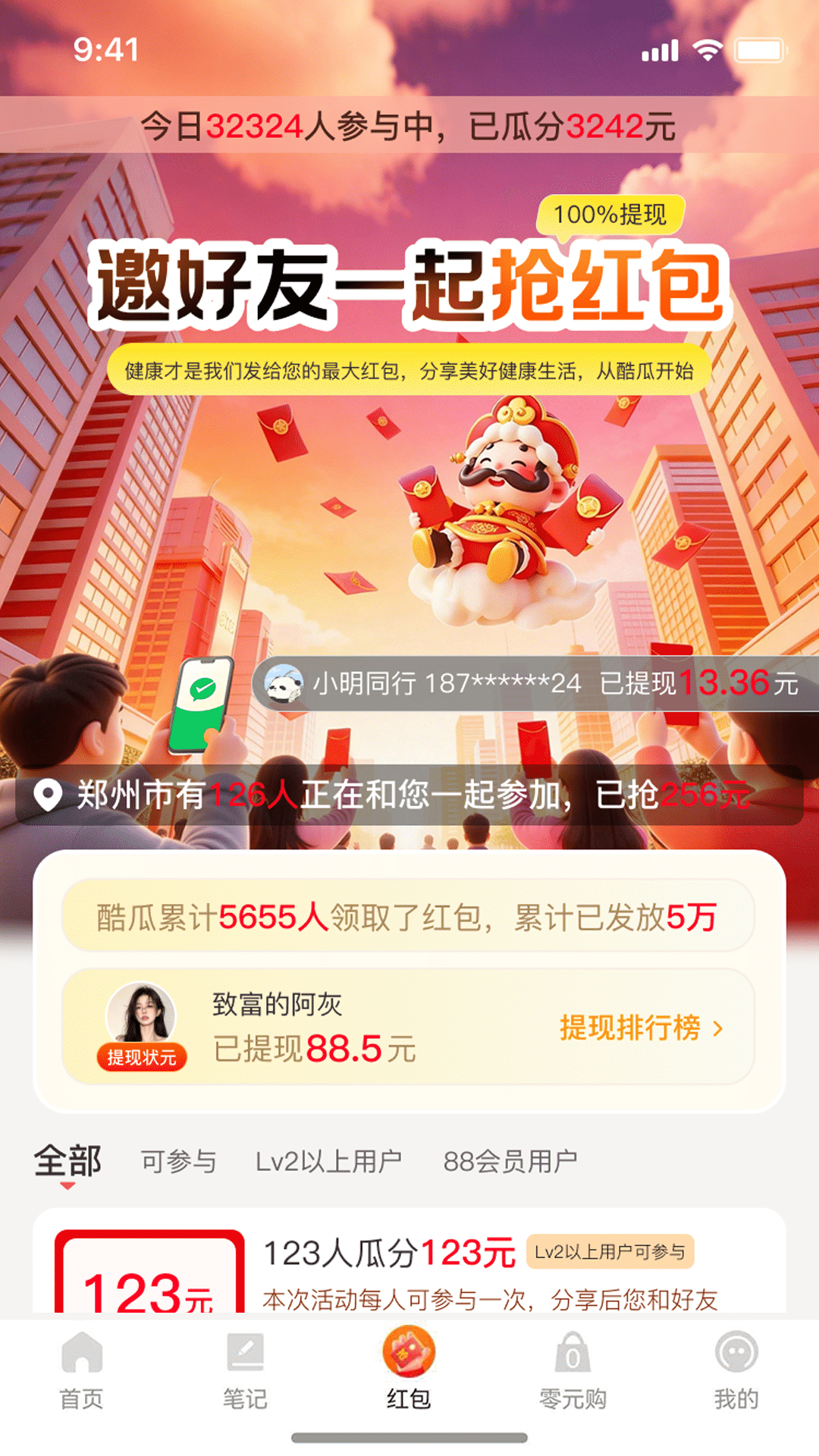Screen dimensions: 819x1456
Task: Tap the location pin before 郑州市
Action: 47,795
